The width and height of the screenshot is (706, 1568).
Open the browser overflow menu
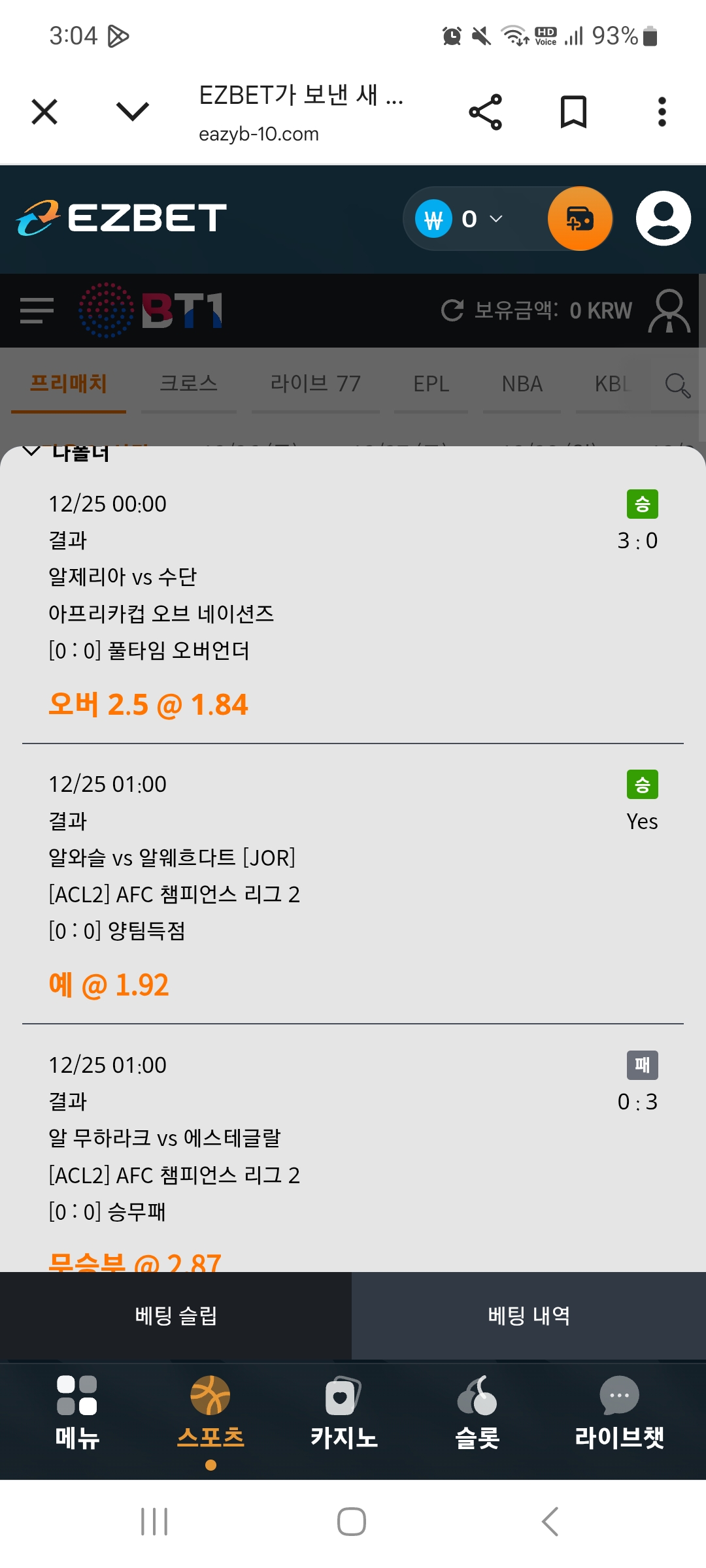pyautogui.click(x=662, y=112)
